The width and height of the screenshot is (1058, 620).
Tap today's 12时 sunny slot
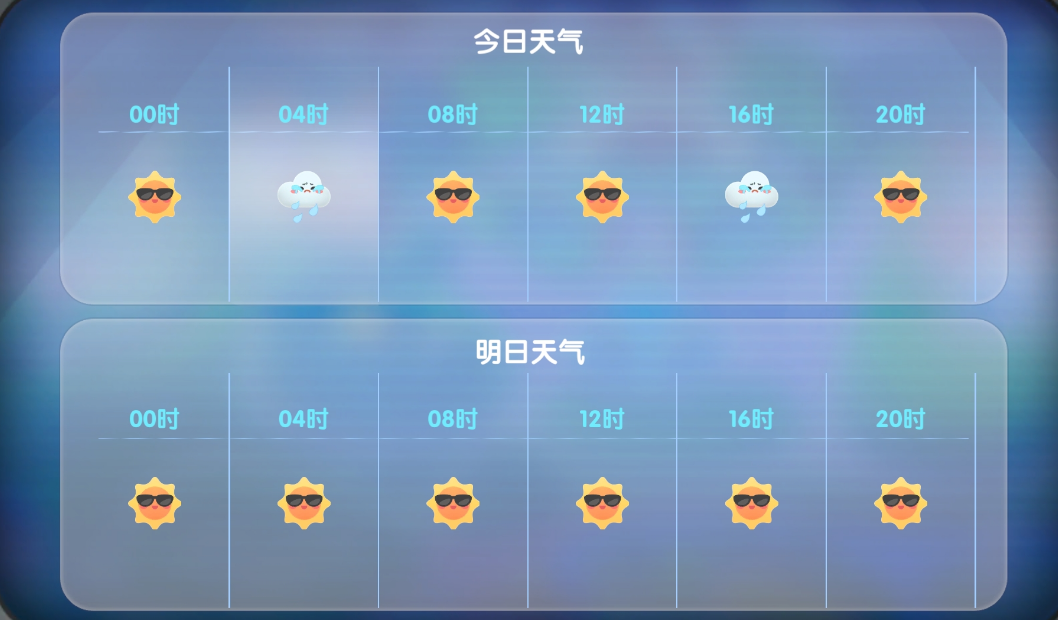click(x=602, y=185)
